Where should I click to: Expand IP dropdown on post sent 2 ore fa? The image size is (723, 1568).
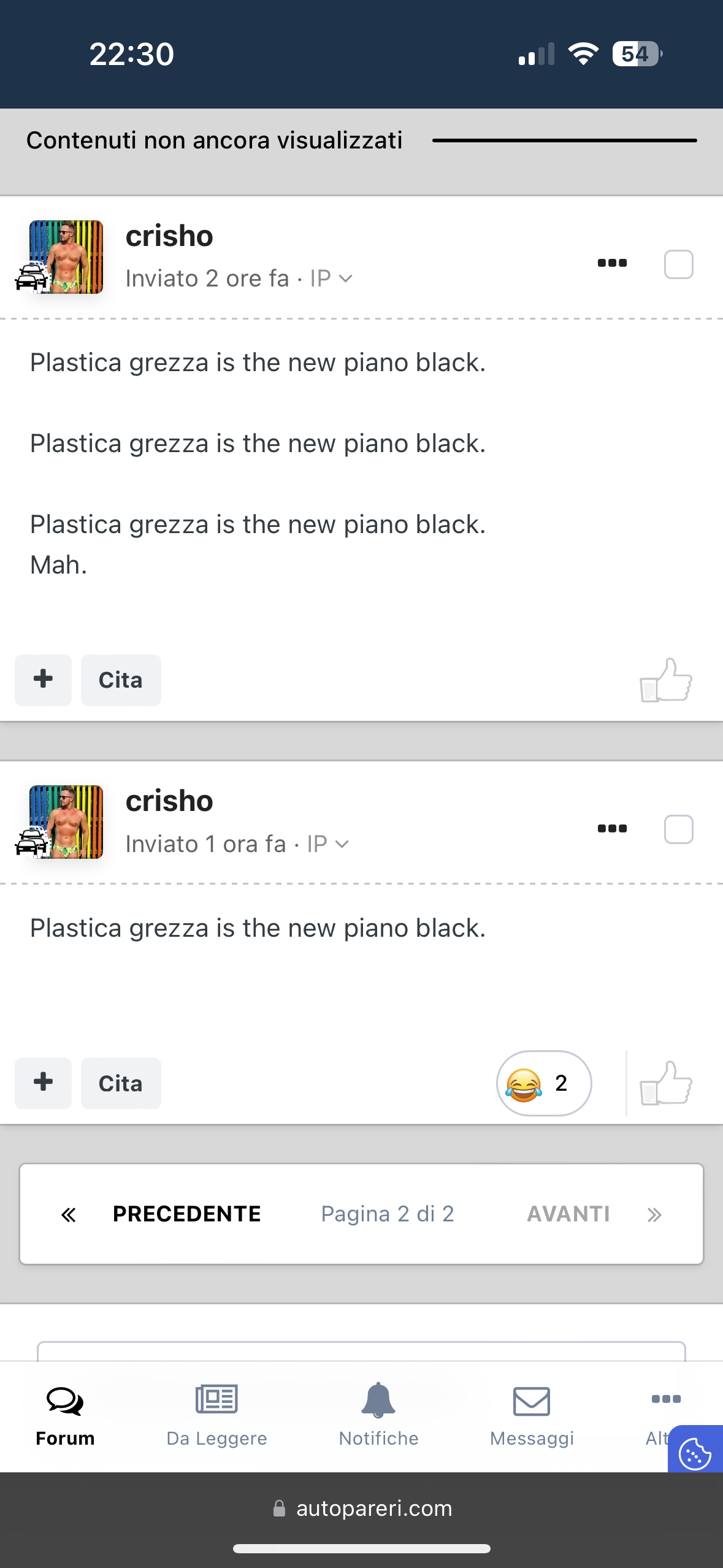point(331,279)
